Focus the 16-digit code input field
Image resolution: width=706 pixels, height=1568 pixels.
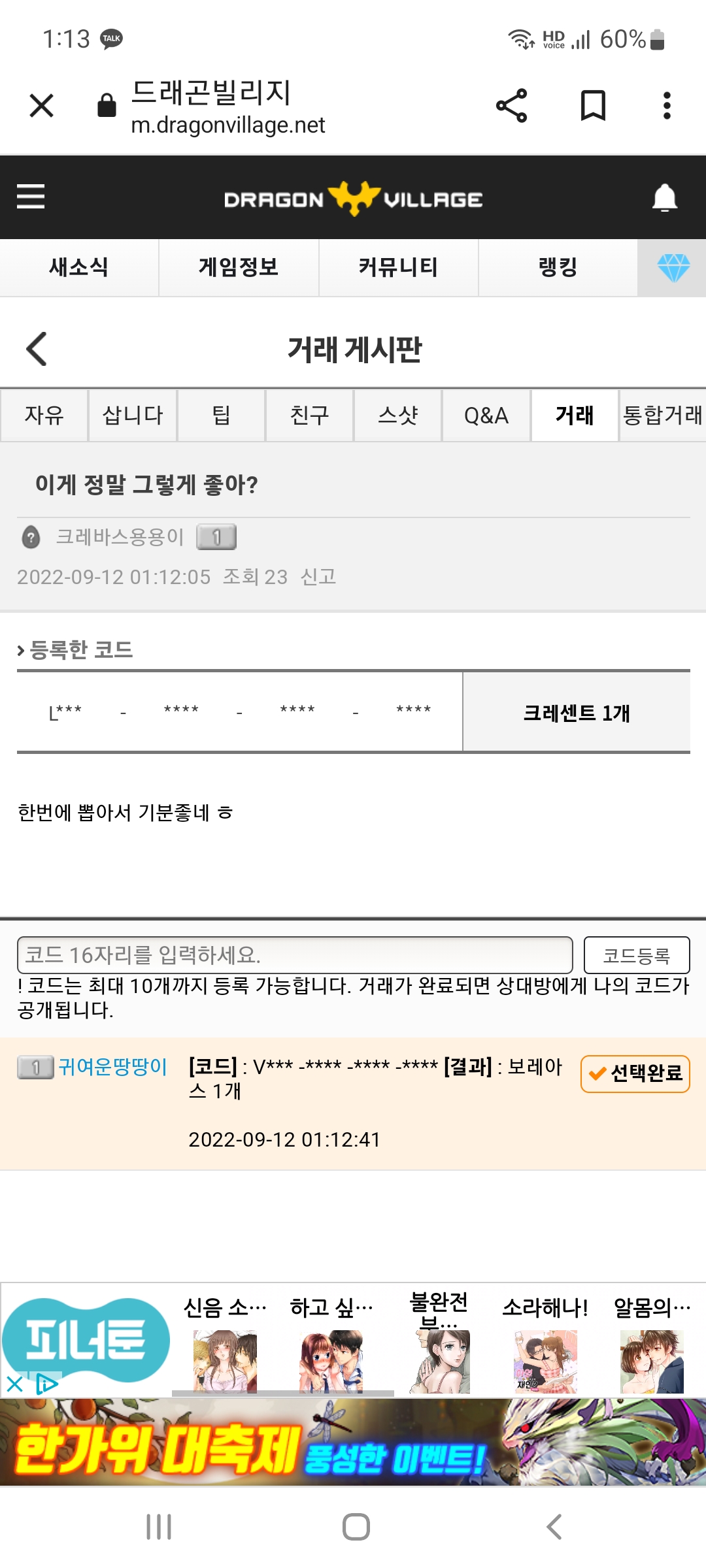[294, 955]
